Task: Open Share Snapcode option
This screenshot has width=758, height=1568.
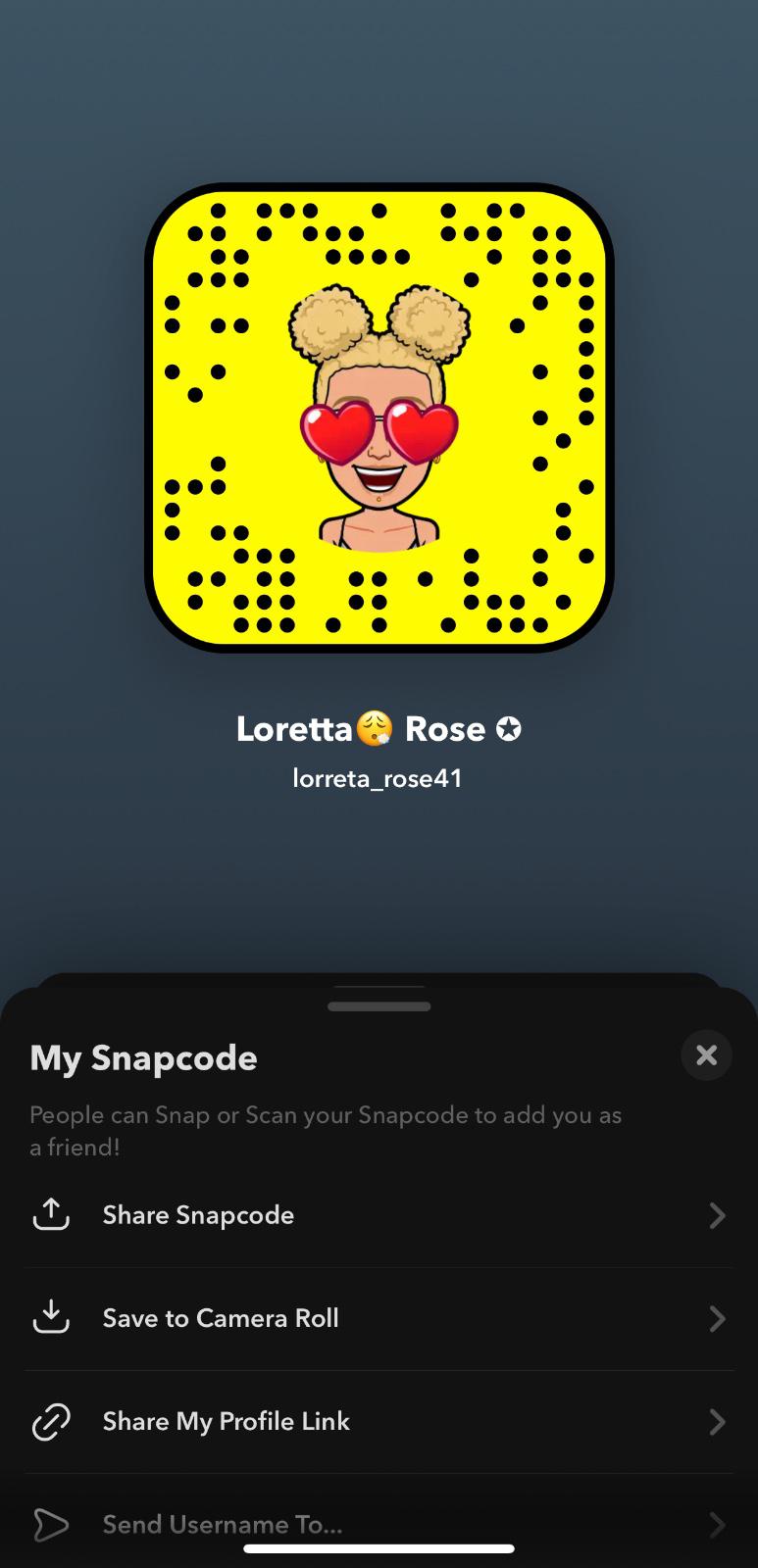Action: pos(379,1215)
